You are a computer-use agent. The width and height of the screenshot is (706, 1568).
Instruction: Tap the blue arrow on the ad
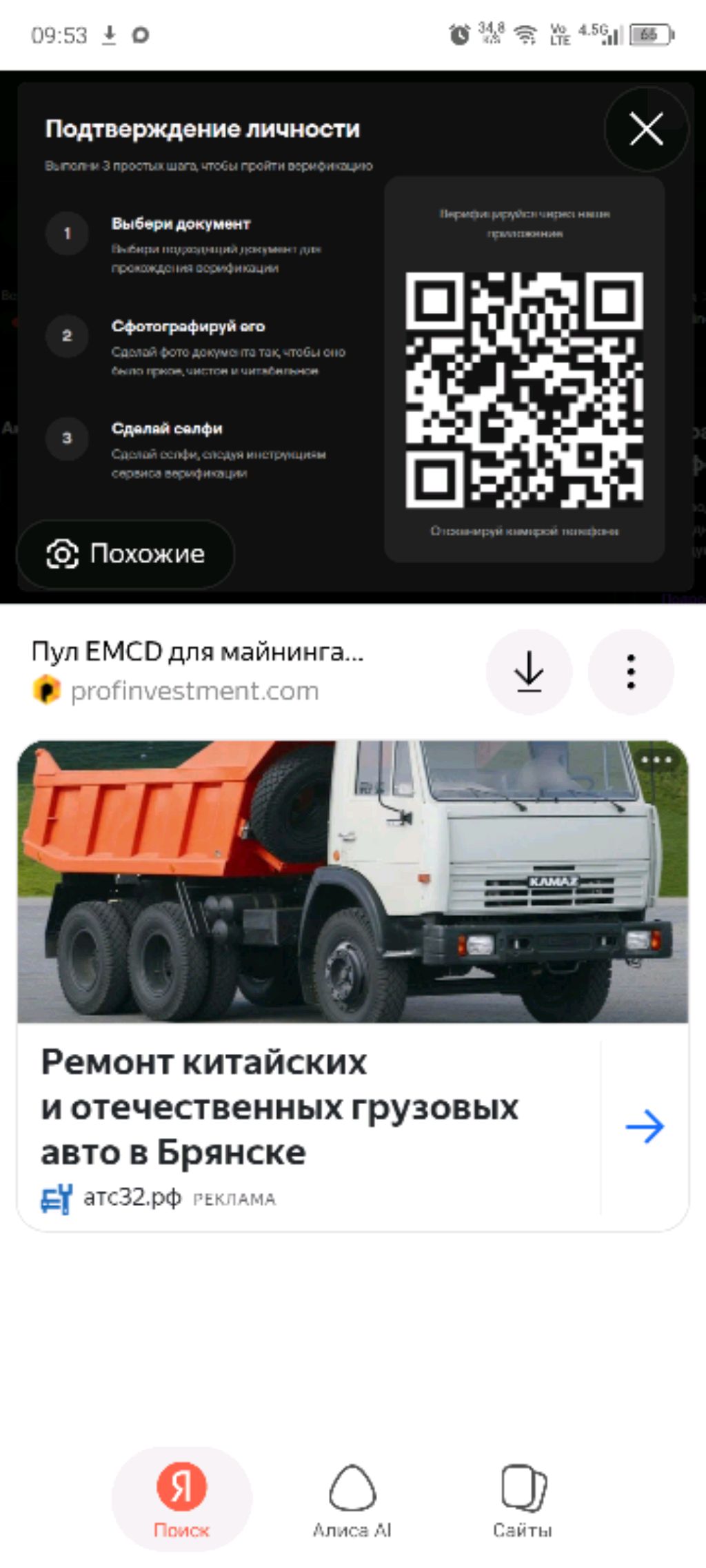coord(644,1126)
